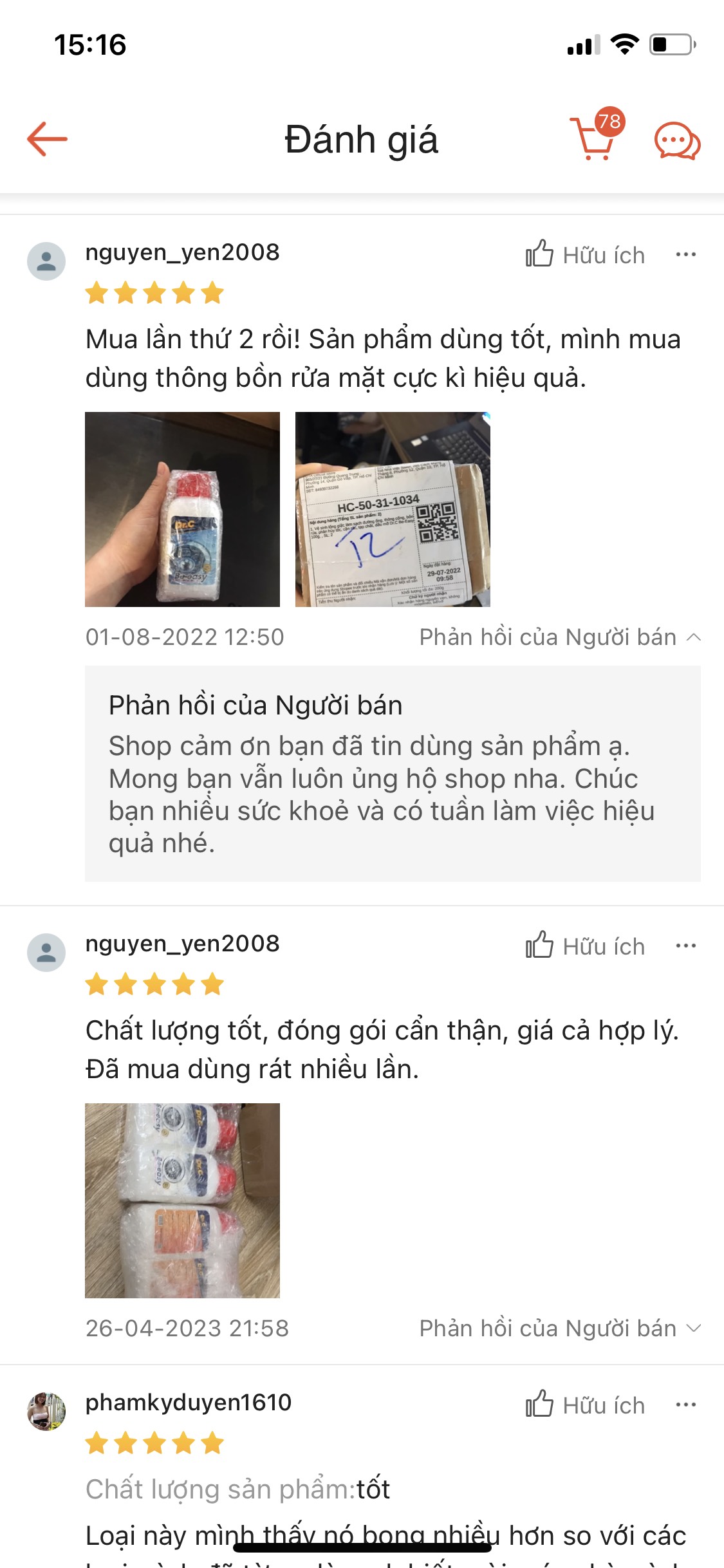Mark the 26-04-2023 review as Hữu ích

pos(584,946)
